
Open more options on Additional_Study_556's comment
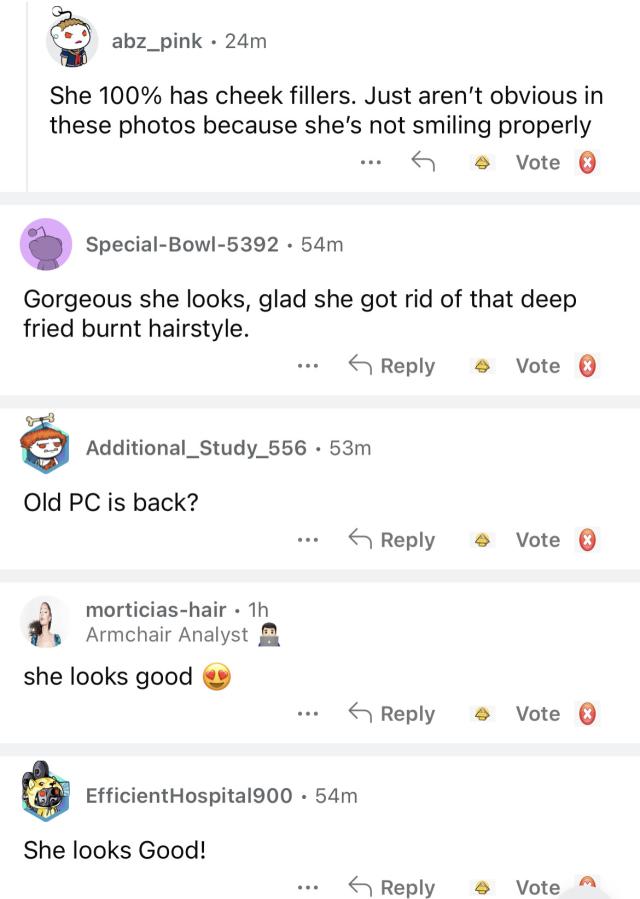pyautogui.click(x=307, y=540)
